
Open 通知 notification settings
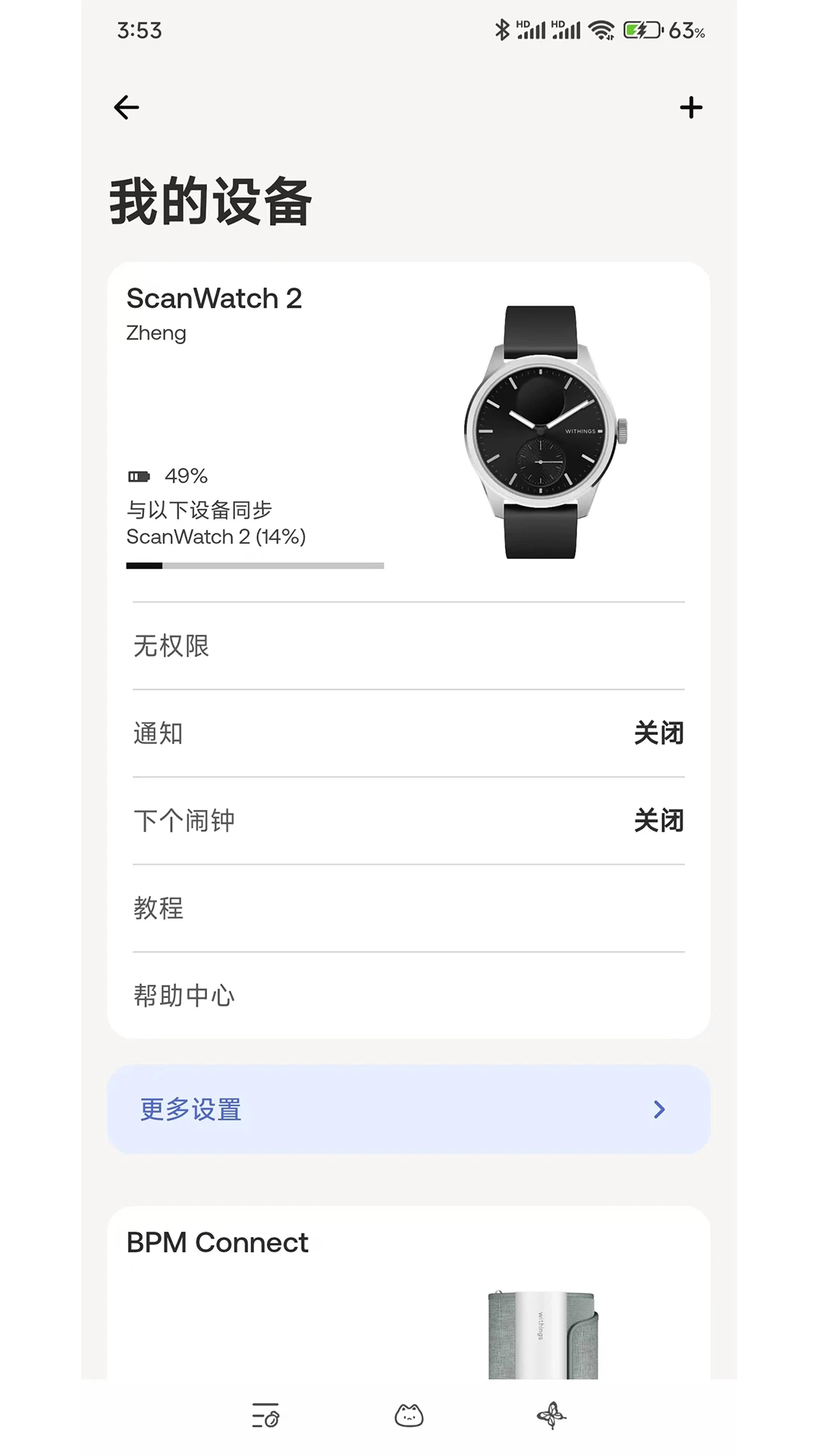click(409, 733)
